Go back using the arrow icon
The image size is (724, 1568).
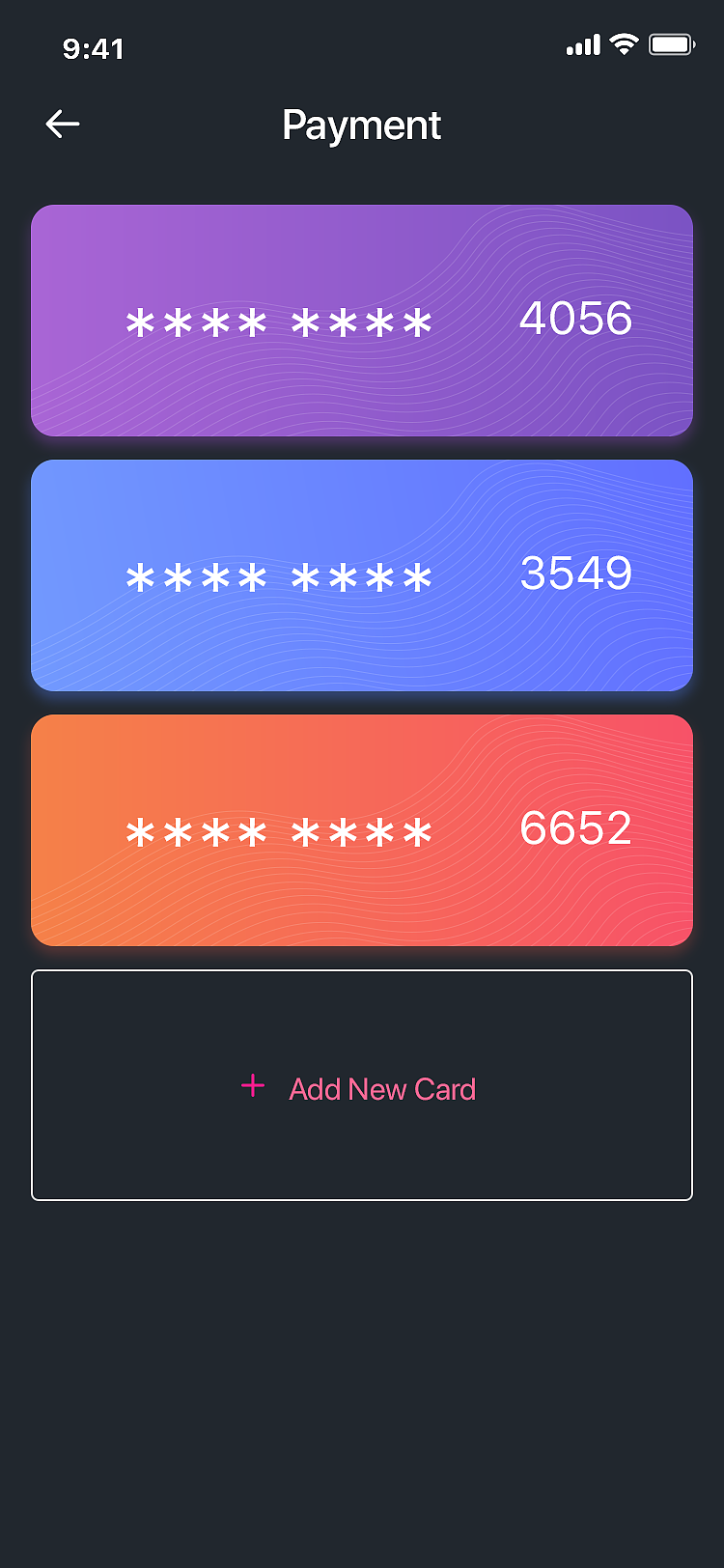[x=63, y=125]
